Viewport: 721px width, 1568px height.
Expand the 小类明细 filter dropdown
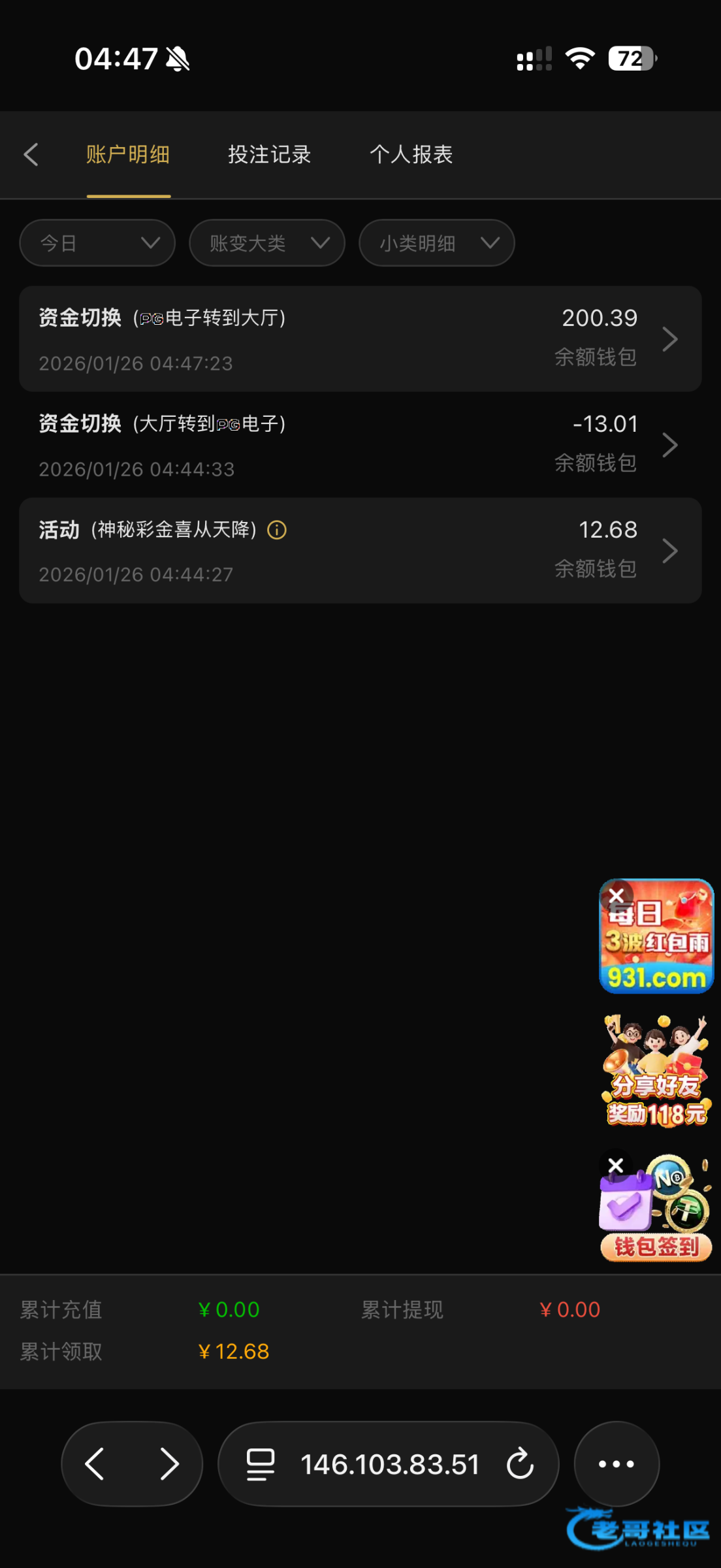[436, 243]
